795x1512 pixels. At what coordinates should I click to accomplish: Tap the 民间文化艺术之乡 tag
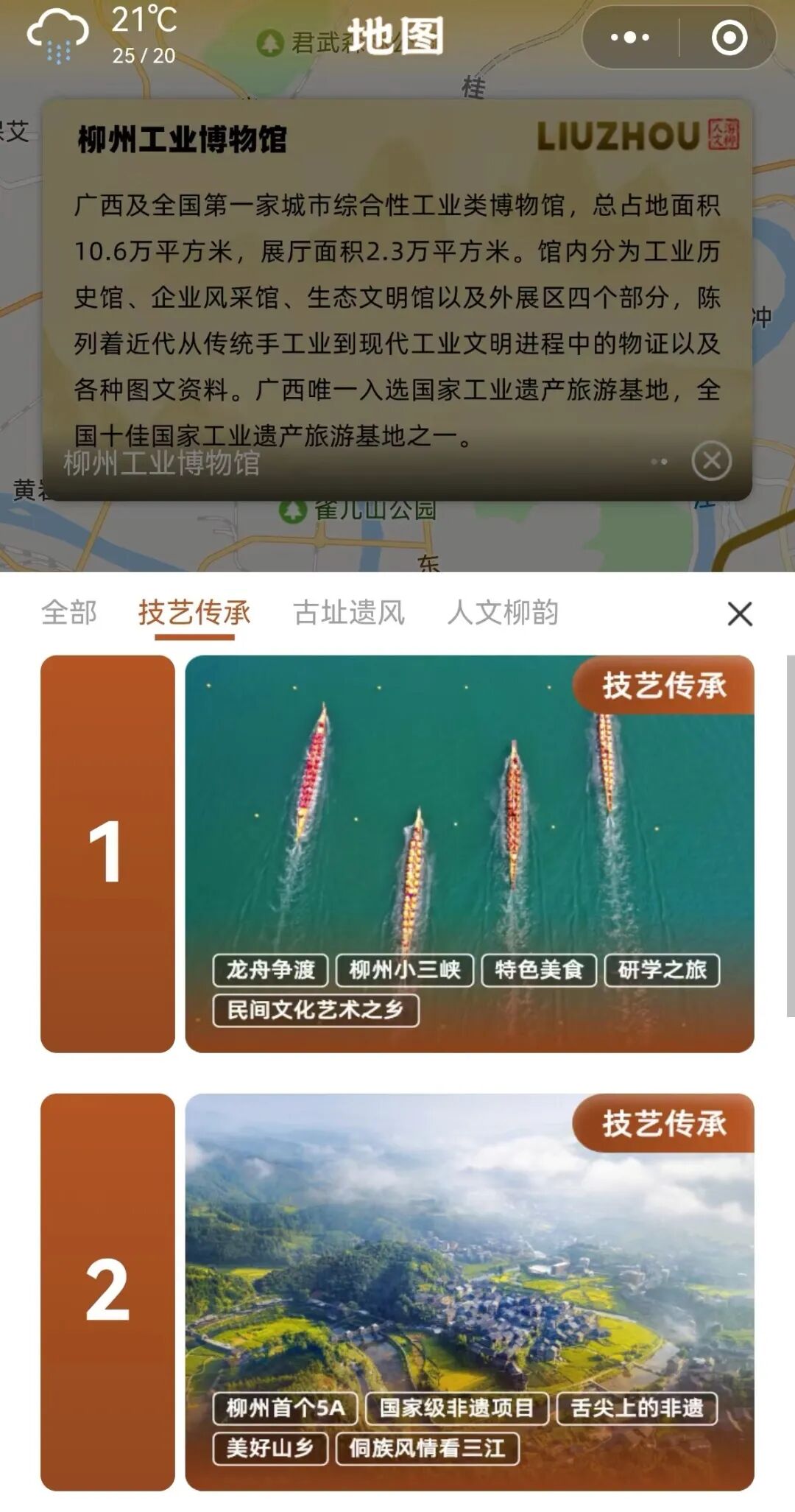pos(316,1010)
